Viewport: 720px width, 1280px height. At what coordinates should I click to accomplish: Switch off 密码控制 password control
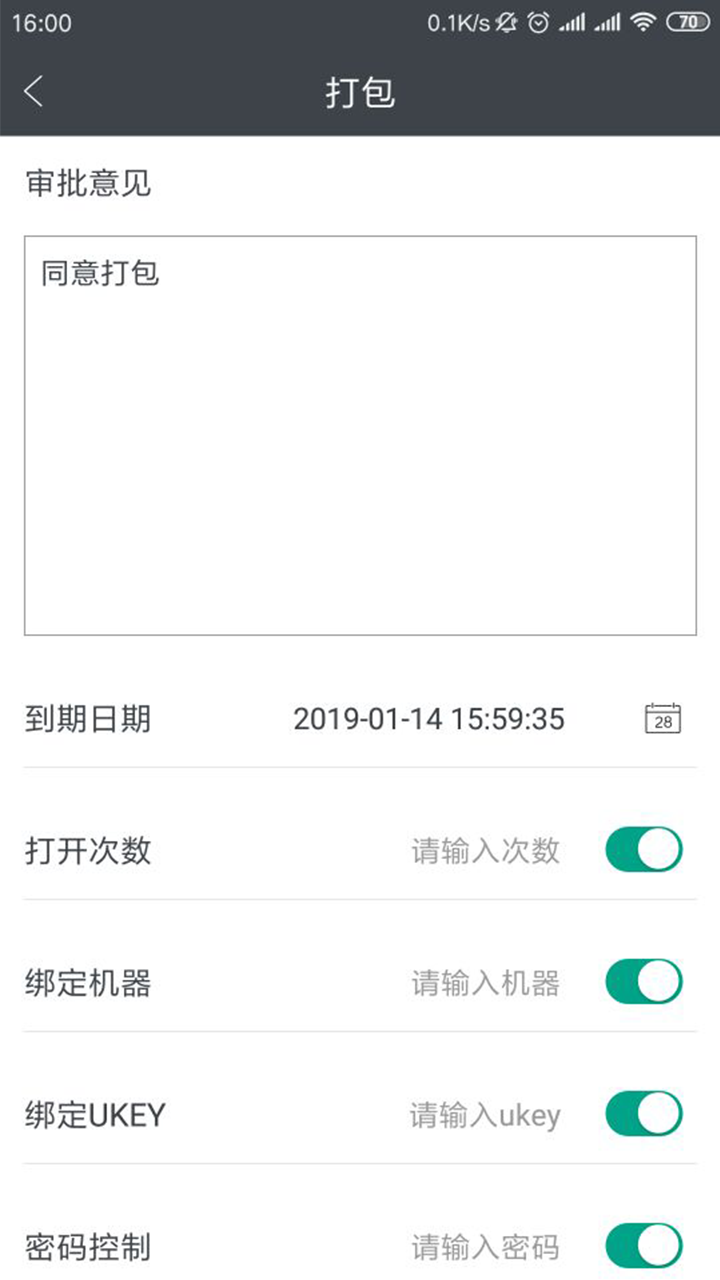pyautogui.click(x=643, y=1246)
